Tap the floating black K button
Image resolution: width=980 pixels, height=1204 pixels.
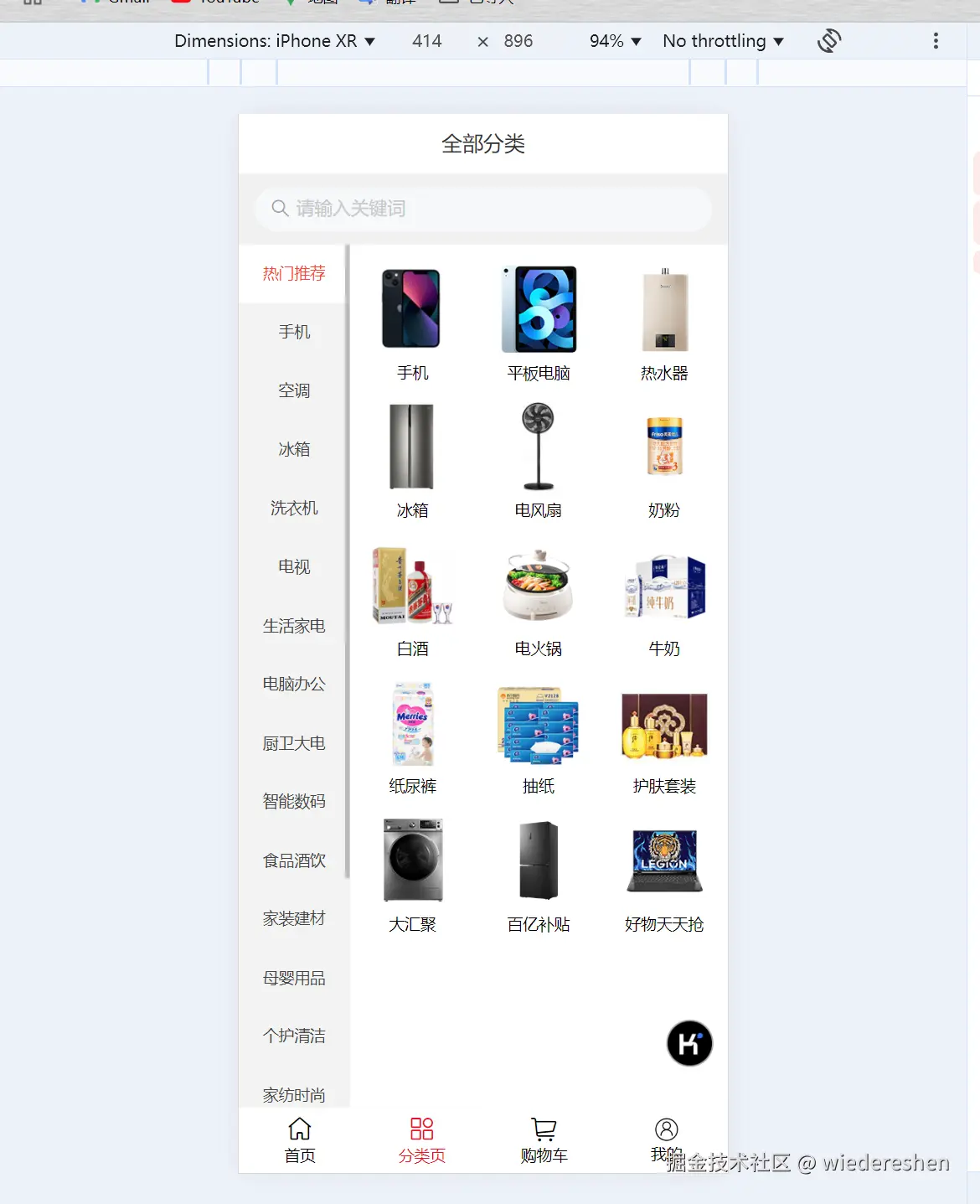(x=689, y=1043)
